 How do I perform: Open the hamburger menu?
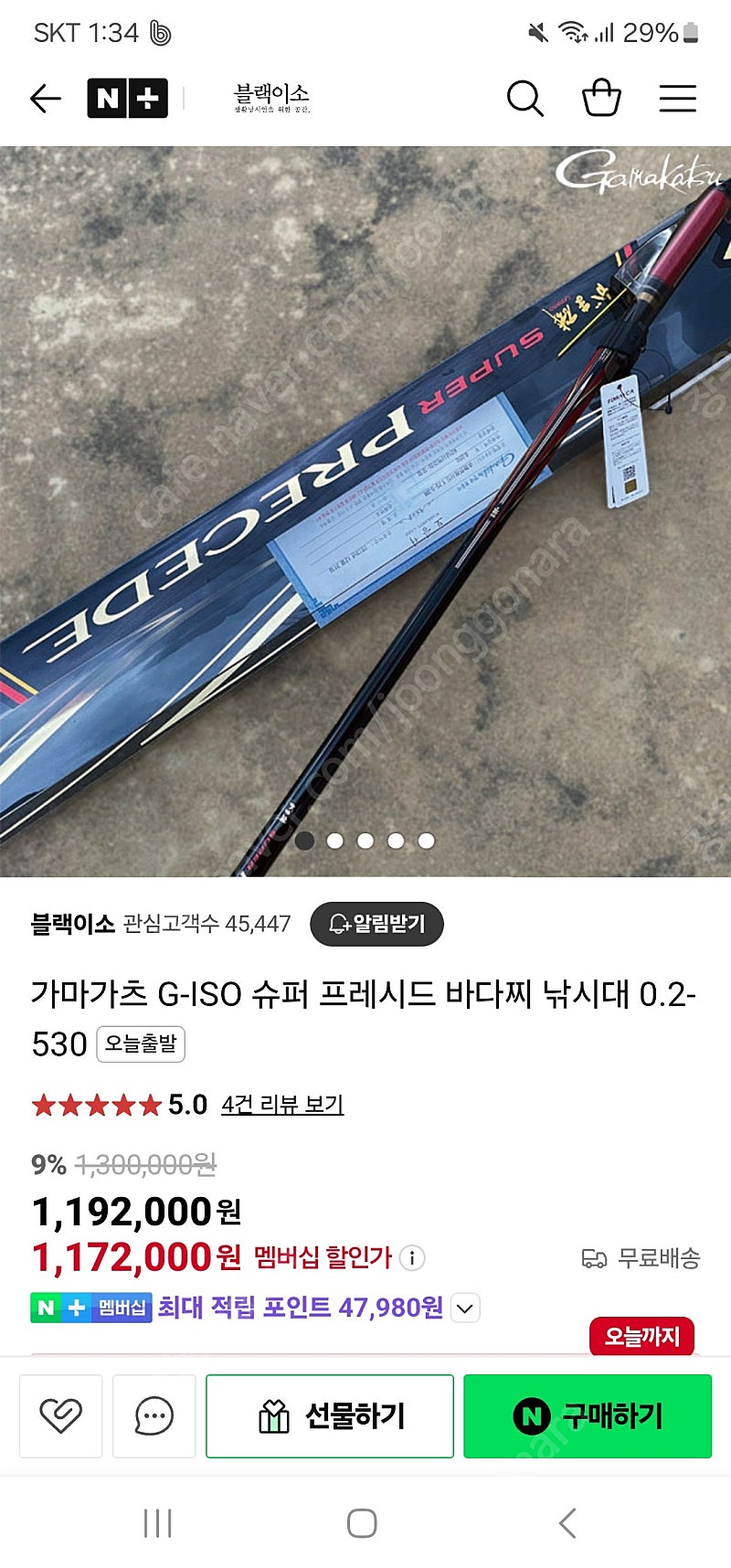[677, 98]
